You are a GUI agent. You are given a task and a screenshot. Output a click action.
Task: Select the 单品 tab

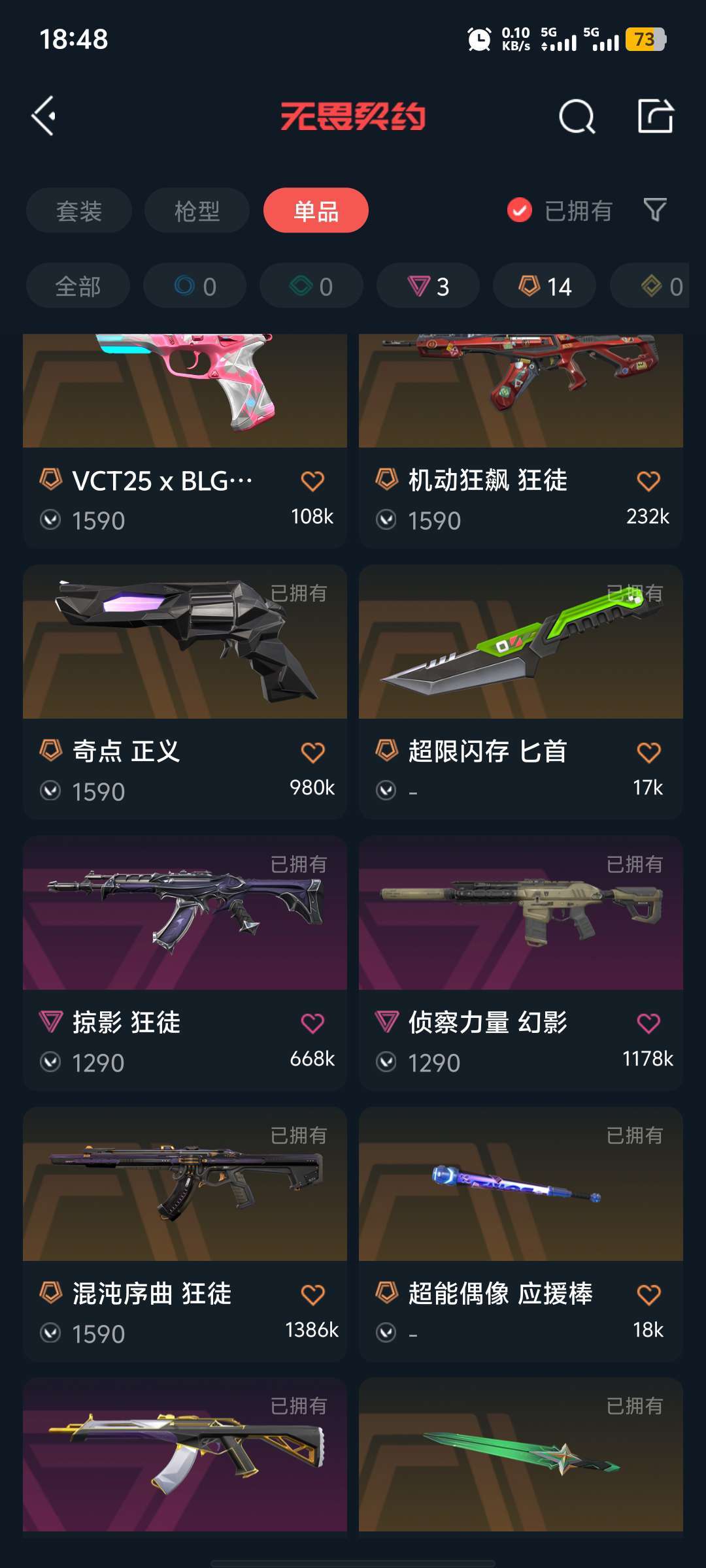(x=316, y=210)
